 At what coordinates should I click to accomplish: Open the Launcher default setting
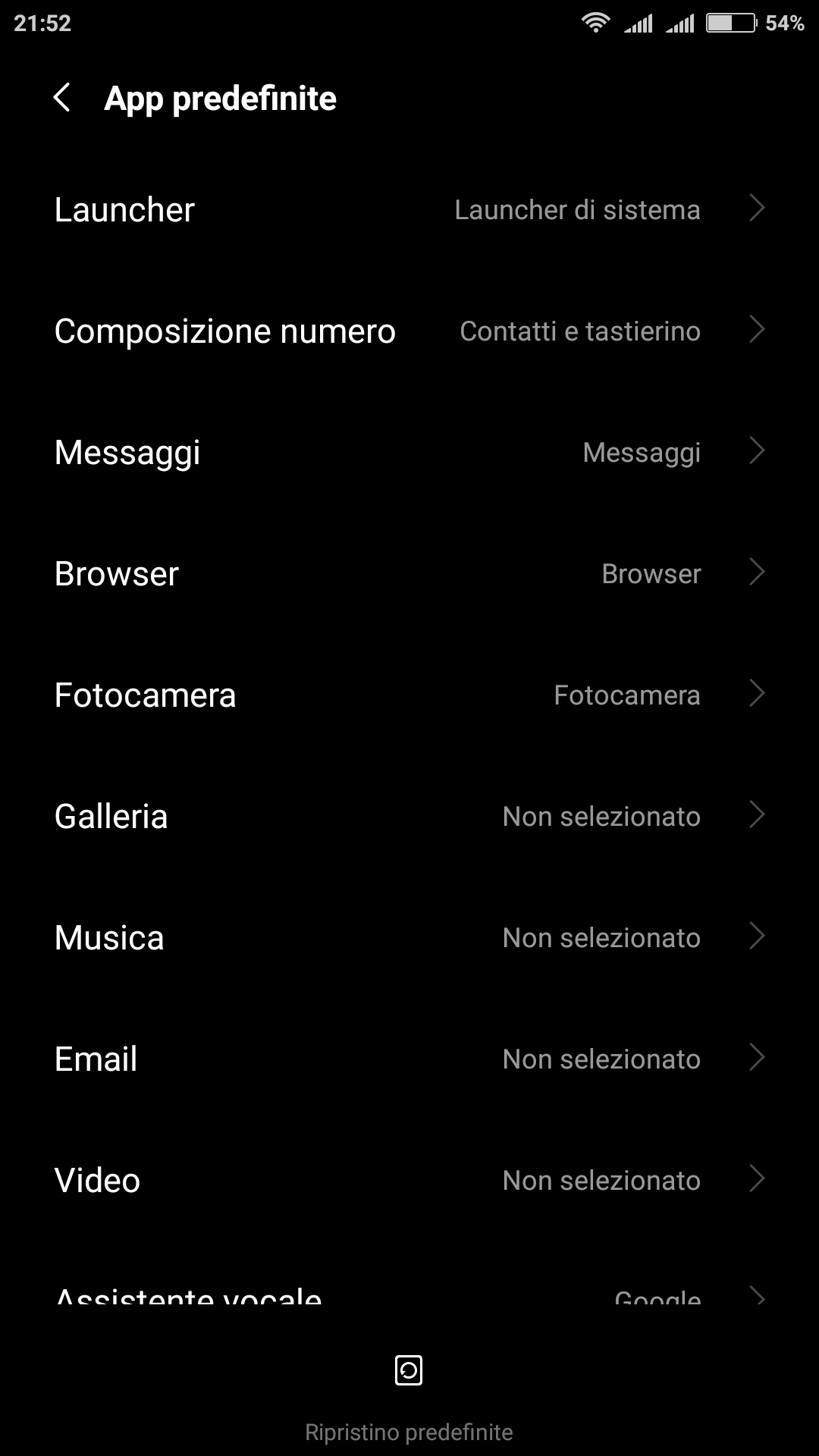[409, 209]
